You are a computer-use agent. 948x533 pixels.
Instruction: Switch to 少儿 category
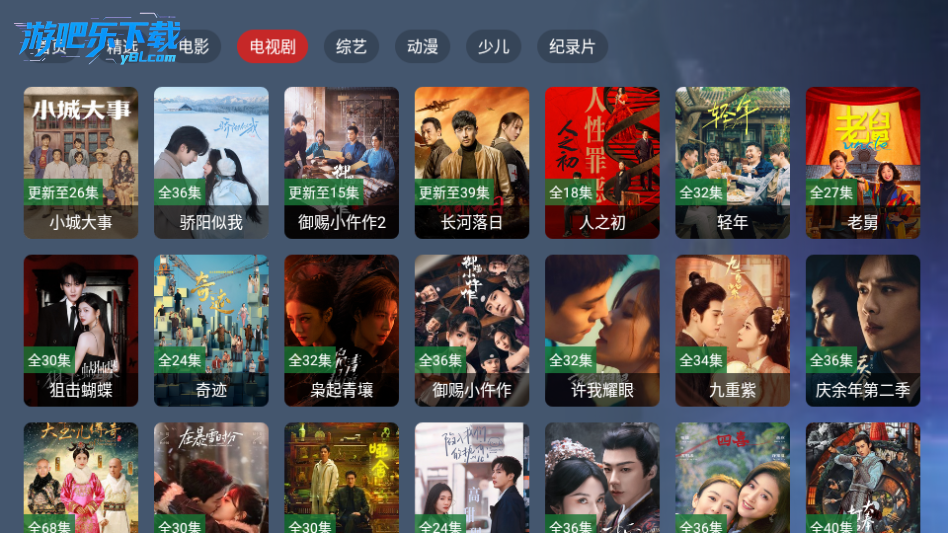click(x=493, y=47)
